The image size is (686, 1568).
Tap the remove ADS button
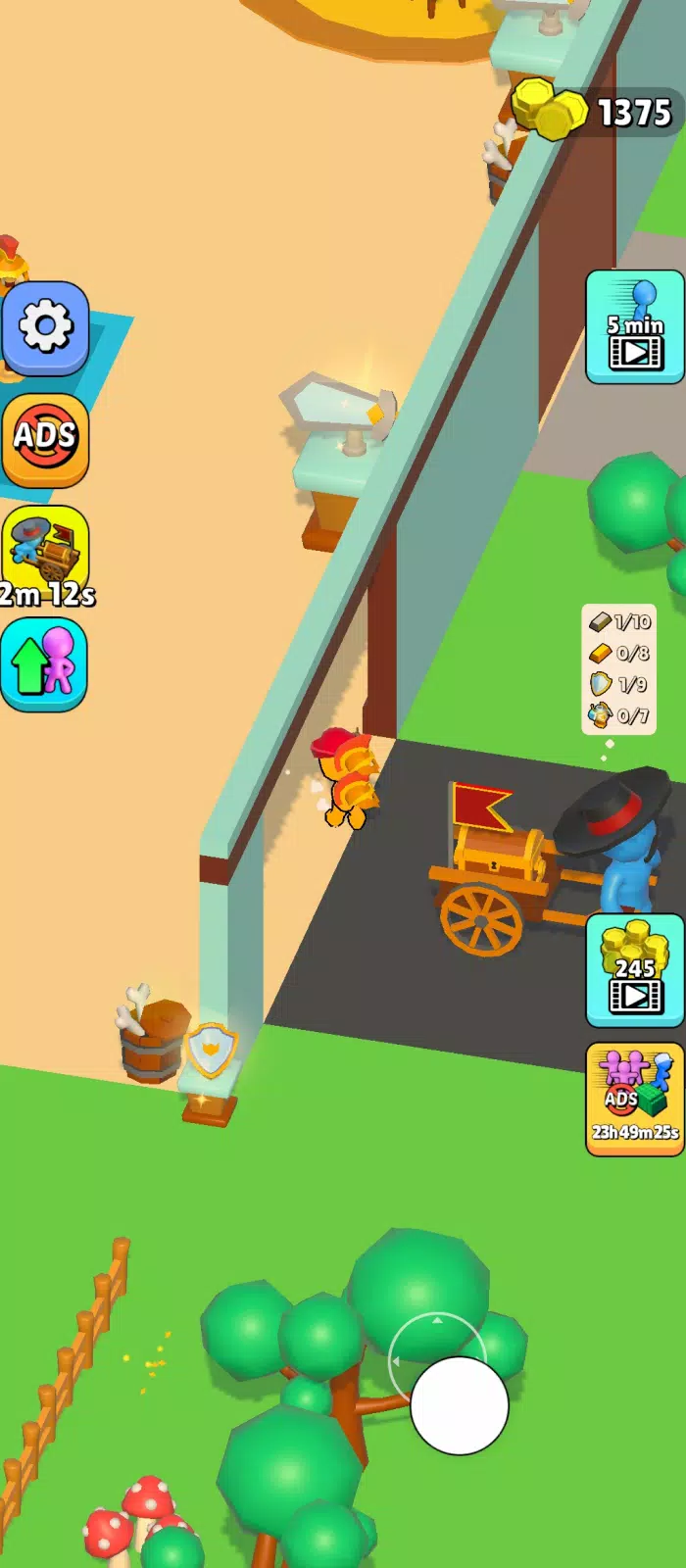point(45,438)
